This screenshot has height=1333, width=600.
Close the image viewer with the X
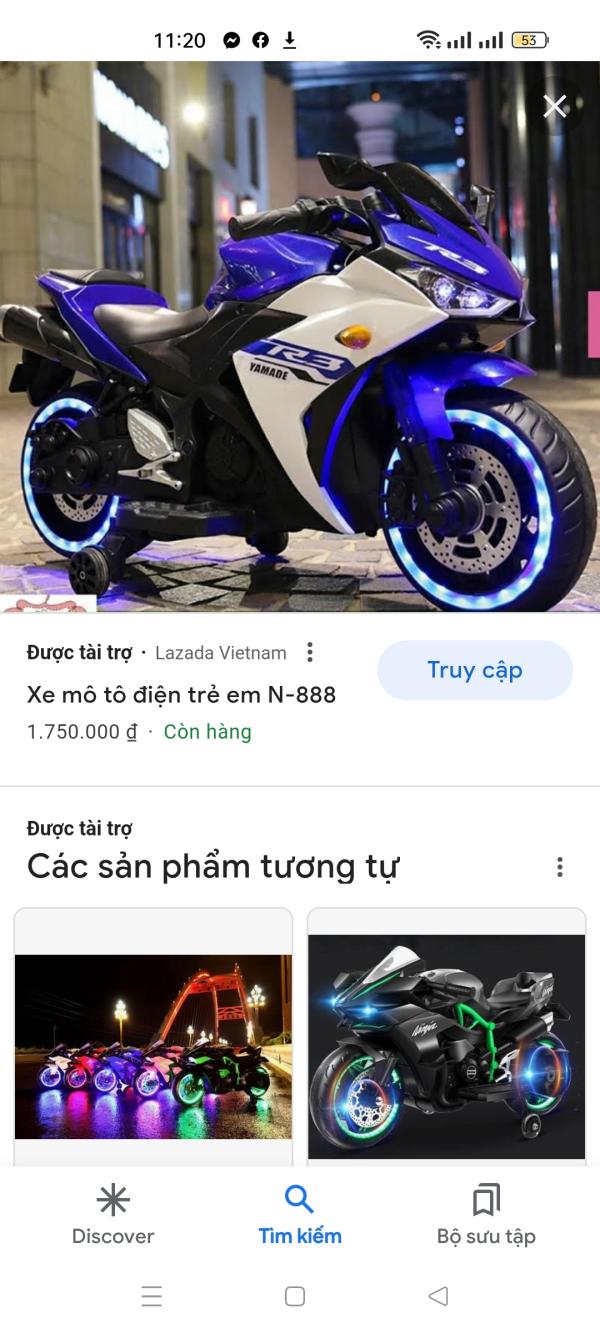point(555,106)
